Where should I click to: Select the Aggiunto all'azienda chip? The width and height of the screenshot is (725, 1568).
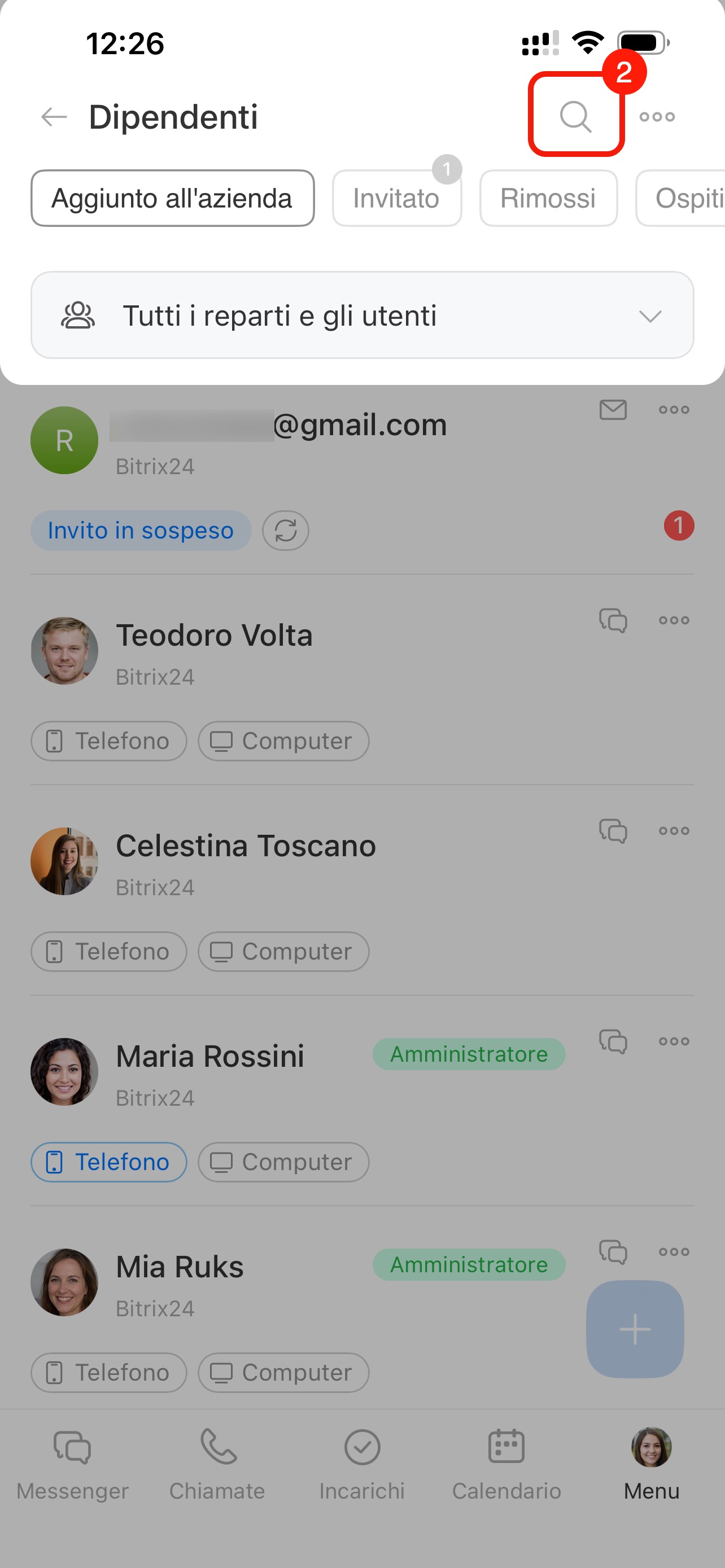[x=172, y=199]
